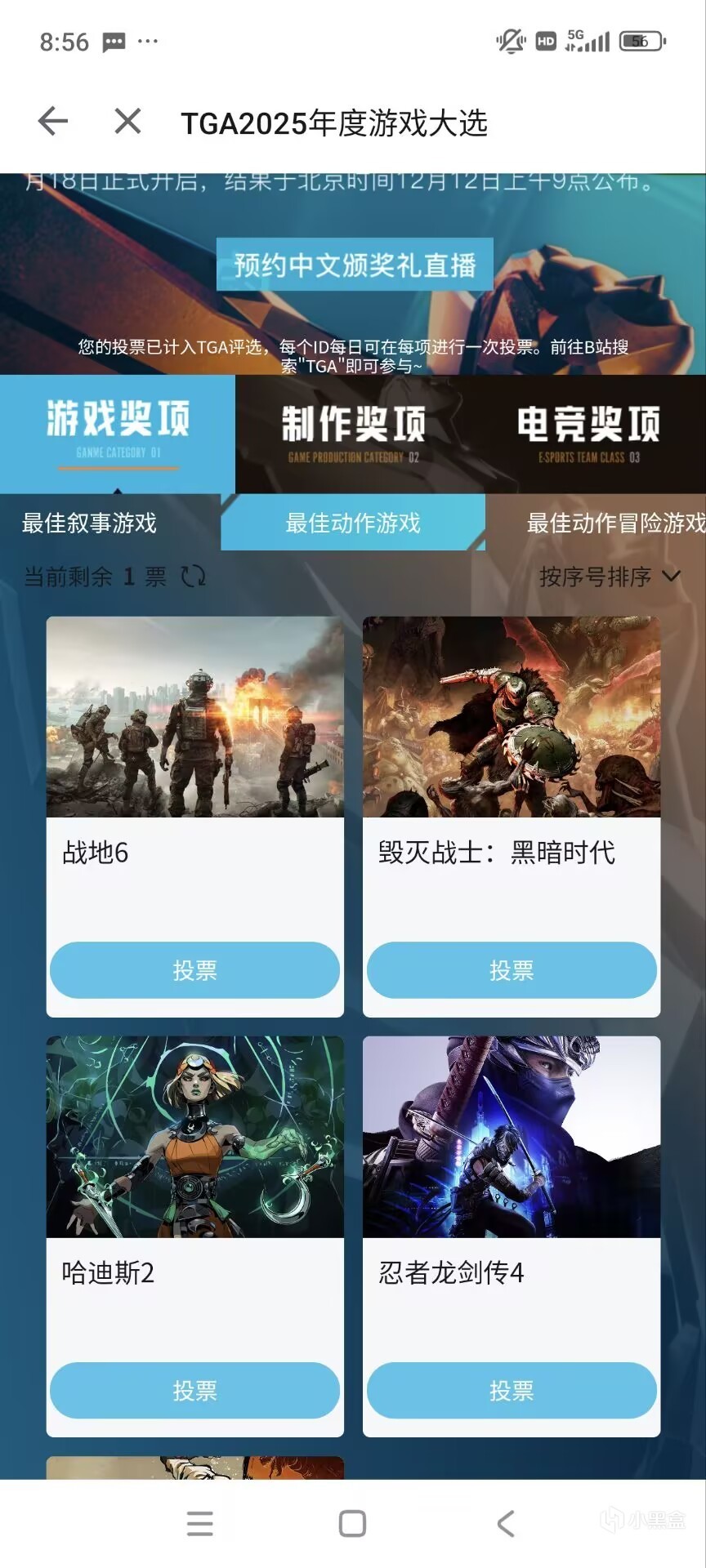Refresh the remaining votes count
706x1568 pixels.
tap(194, 577)
